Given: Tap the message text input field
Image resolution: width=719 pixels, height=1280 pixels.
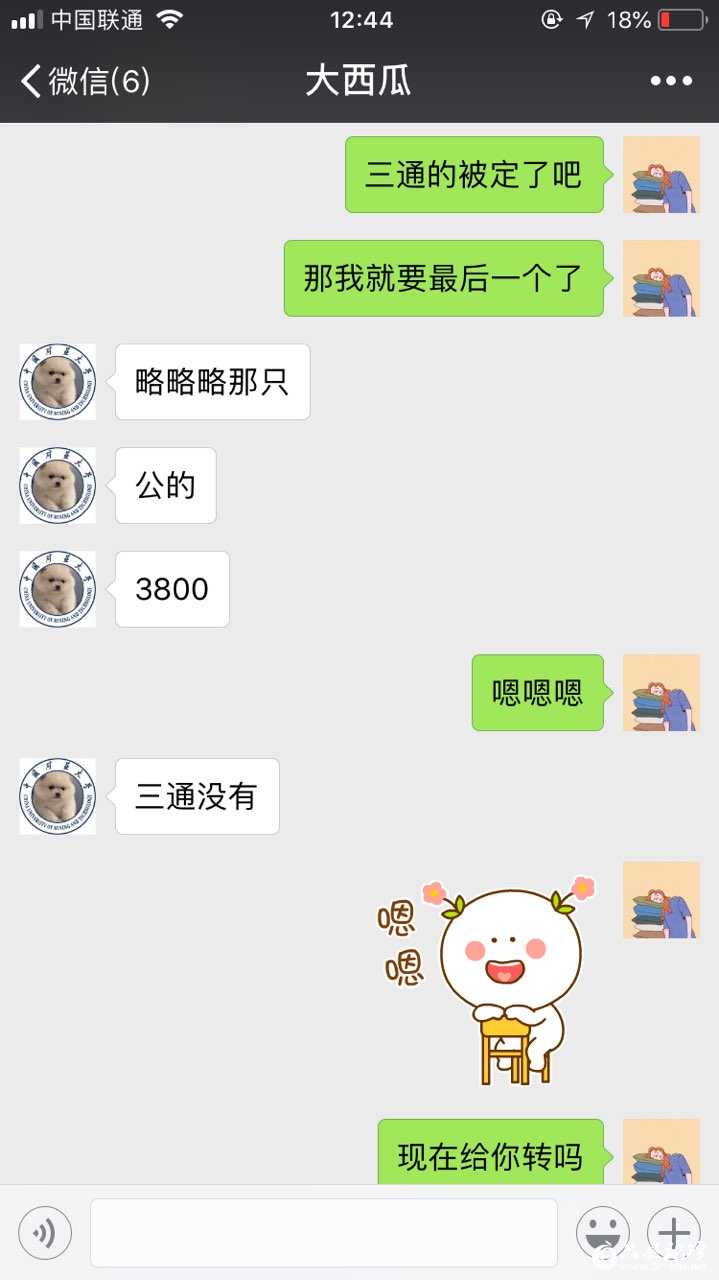Looking at the screenshot, I should point(323,1232).
